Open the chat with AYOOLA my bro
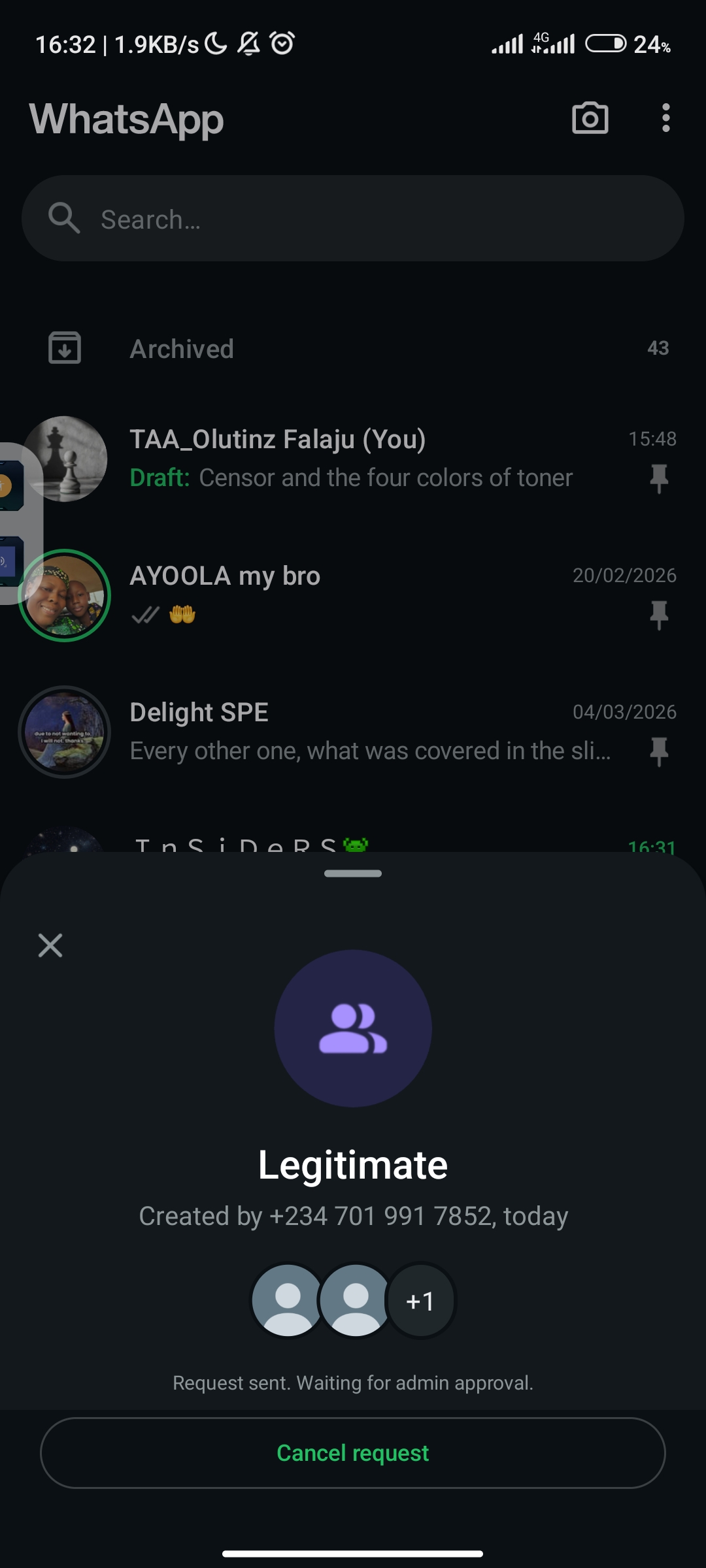Screen dimensions: 706x1568 pyautogui.click(x=366, y=595)
